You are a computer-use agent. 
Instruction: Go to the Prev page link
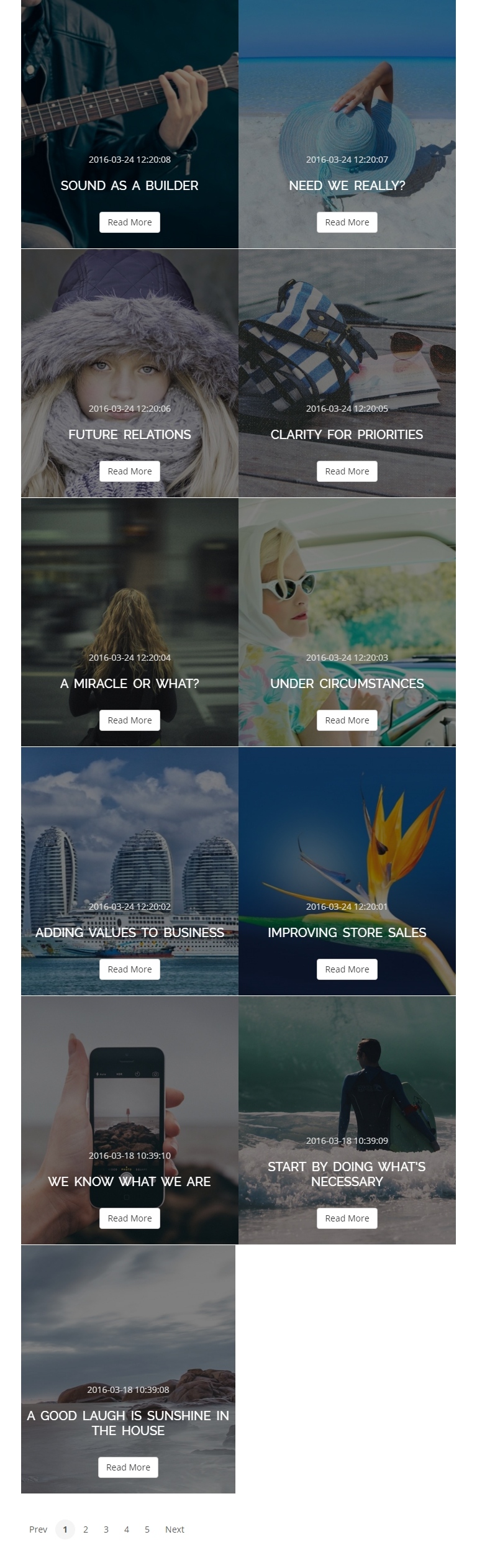(x=38, y=1529)
